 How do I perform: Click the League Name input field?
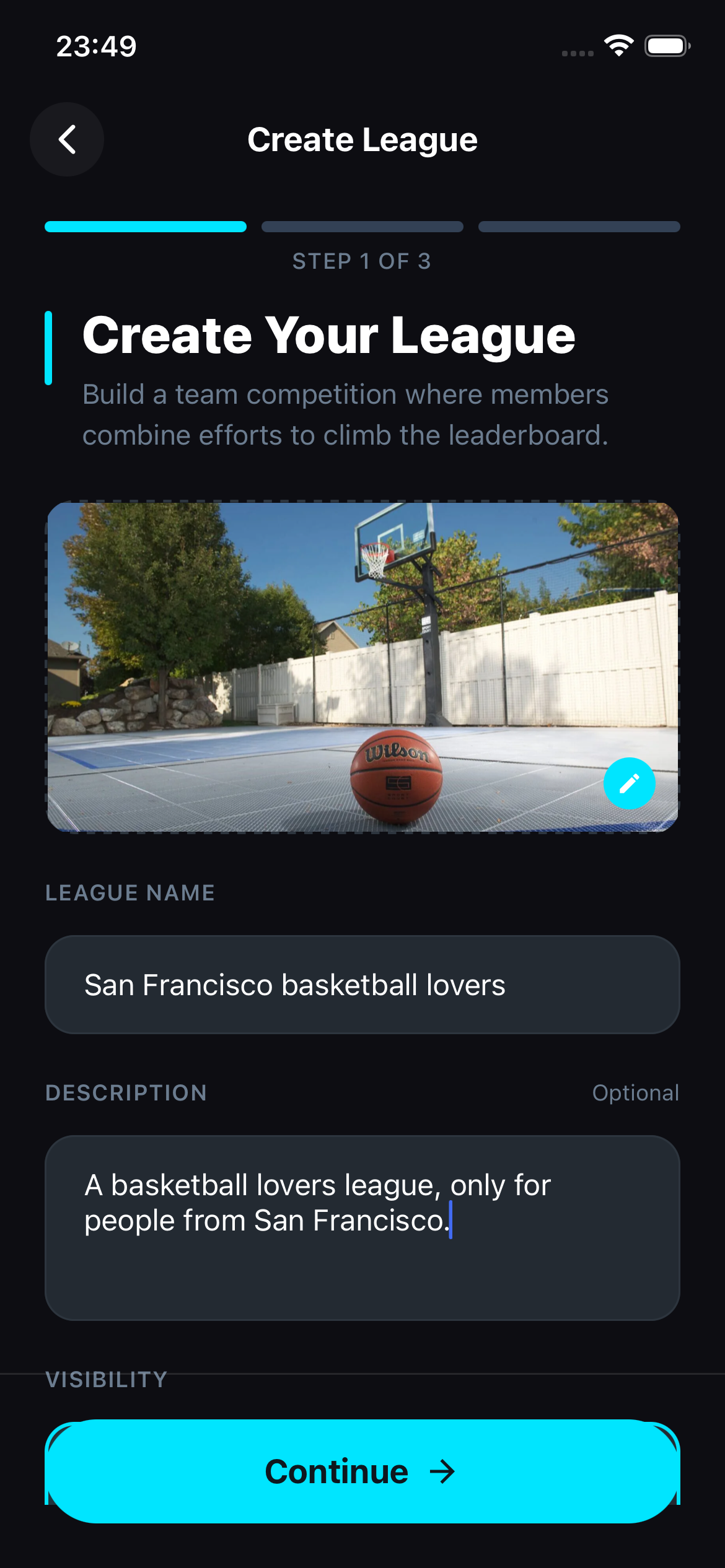[362, 983]
